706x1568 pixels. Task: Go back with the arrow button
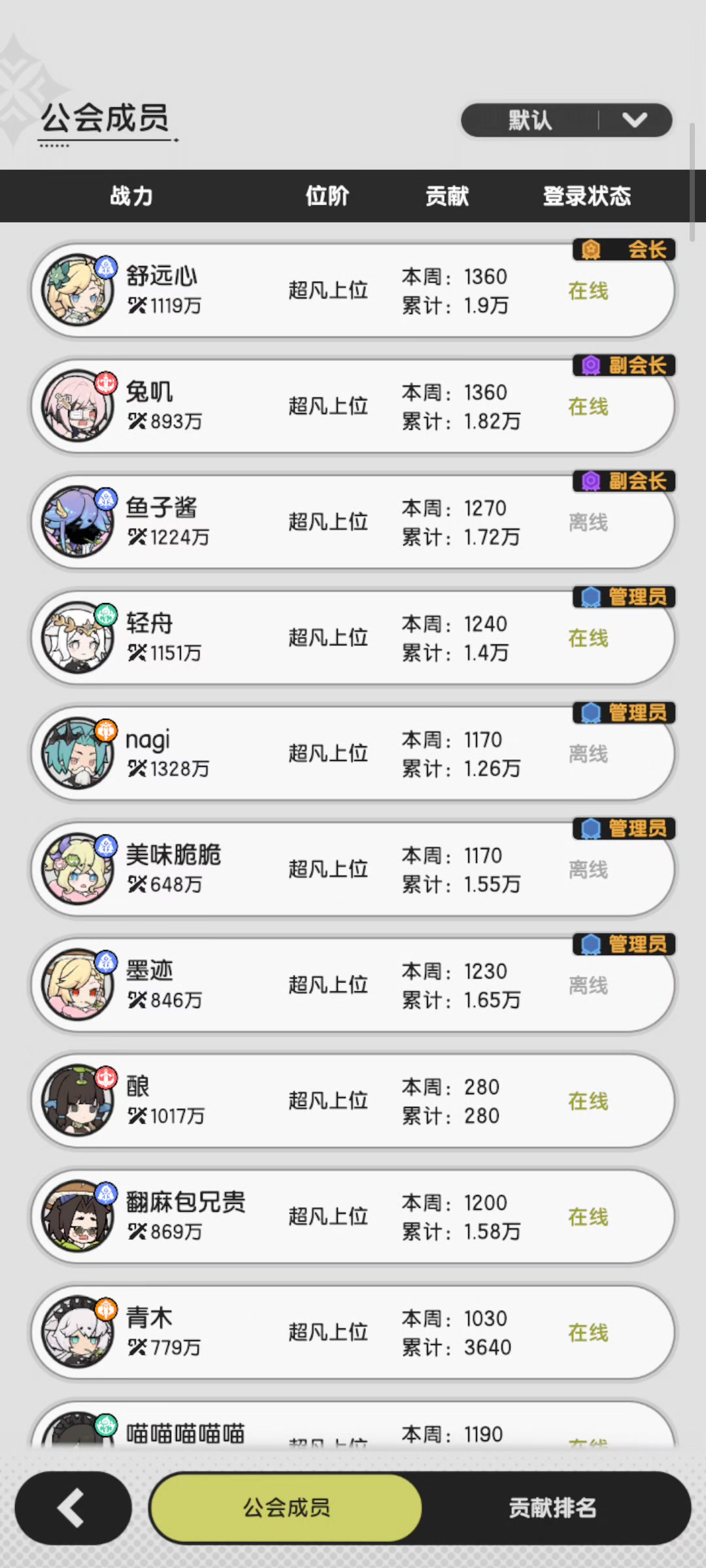(73, 1508)
